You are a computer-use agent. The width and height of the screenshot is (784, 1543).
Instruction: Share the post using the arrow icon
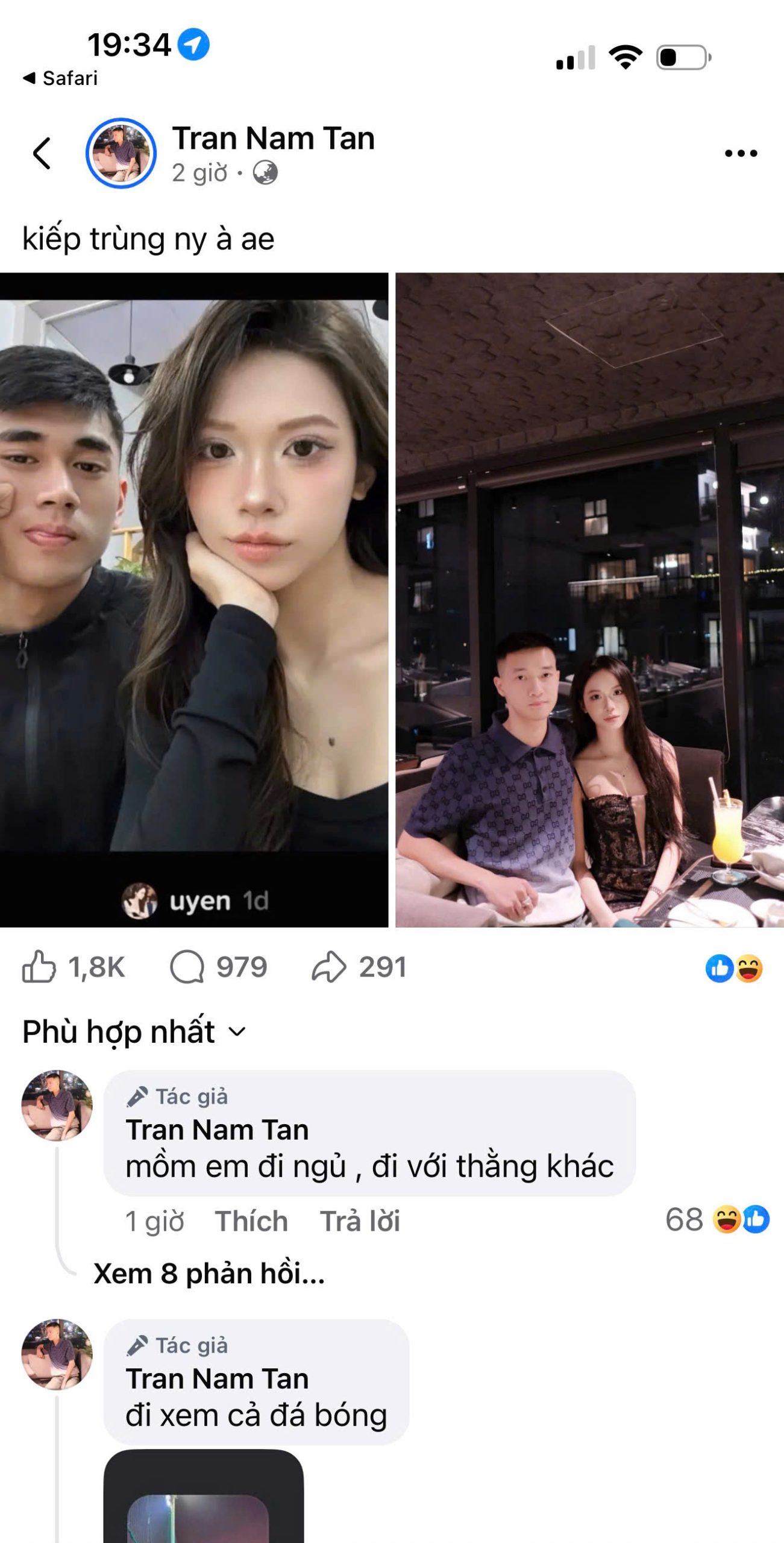point(329,967)
